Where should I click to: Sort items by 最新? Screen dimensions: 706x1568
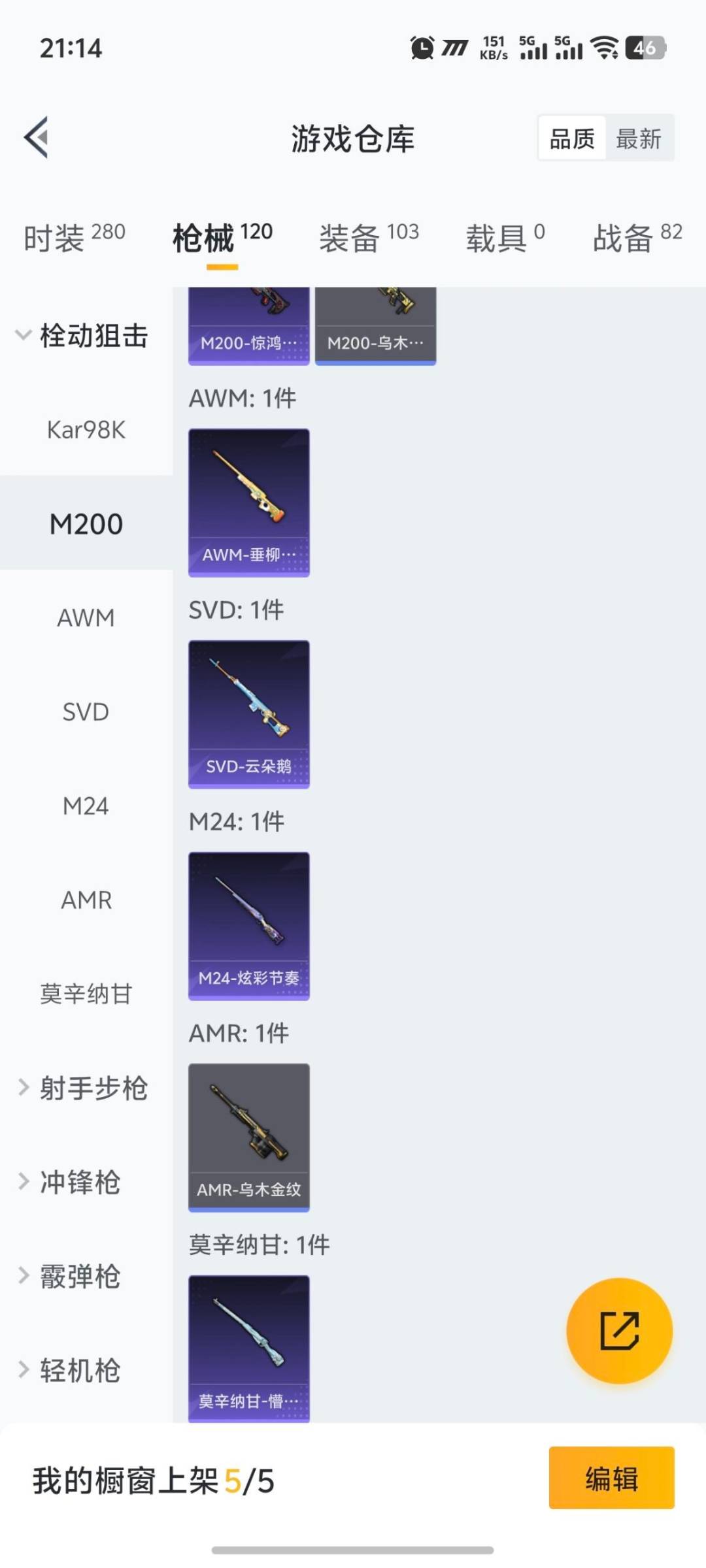click(x=639, y=139)
